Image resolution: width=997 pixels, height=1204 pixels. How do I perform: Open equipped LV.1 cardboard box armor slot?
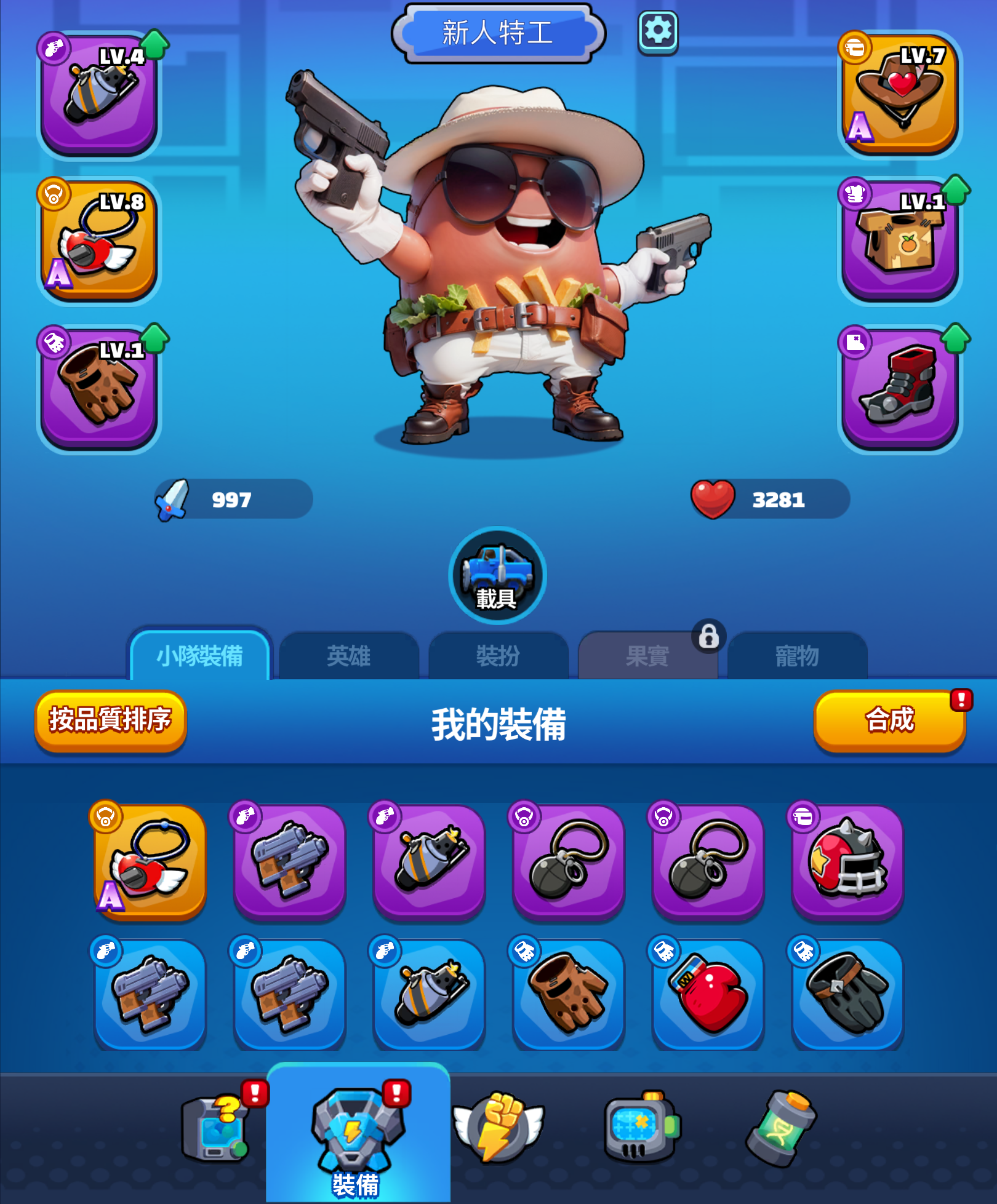899,241
